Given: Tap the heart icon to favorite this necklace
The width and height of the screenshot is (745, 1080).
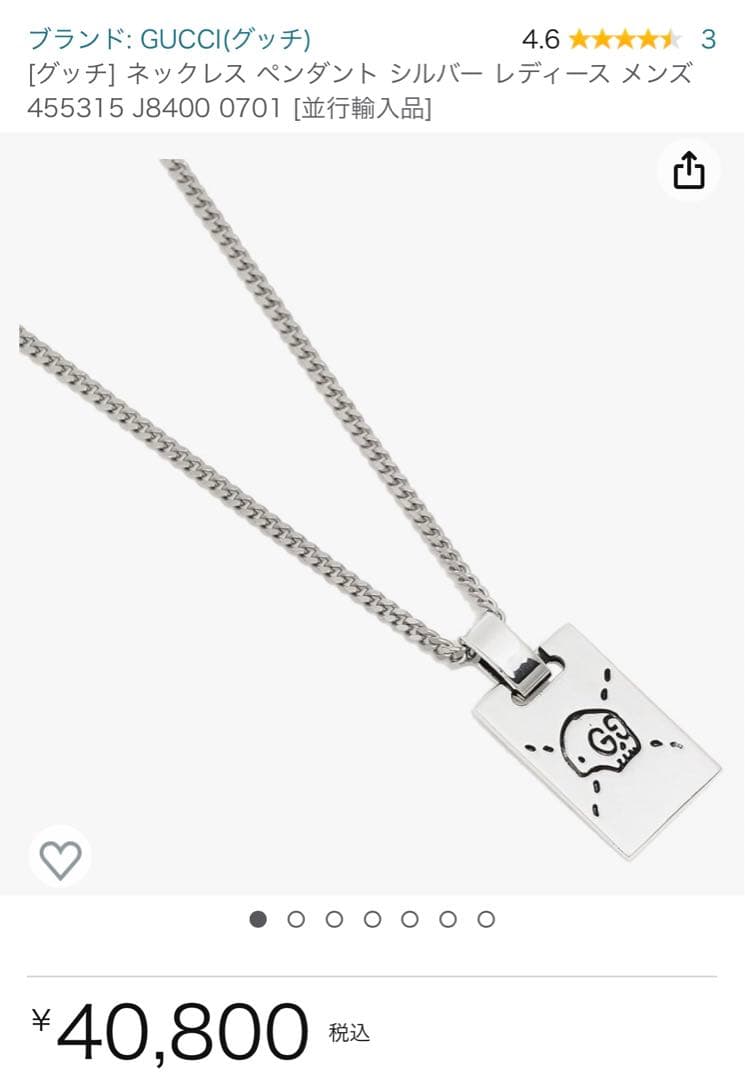Looking at the screenshot, I should [62, 857].
